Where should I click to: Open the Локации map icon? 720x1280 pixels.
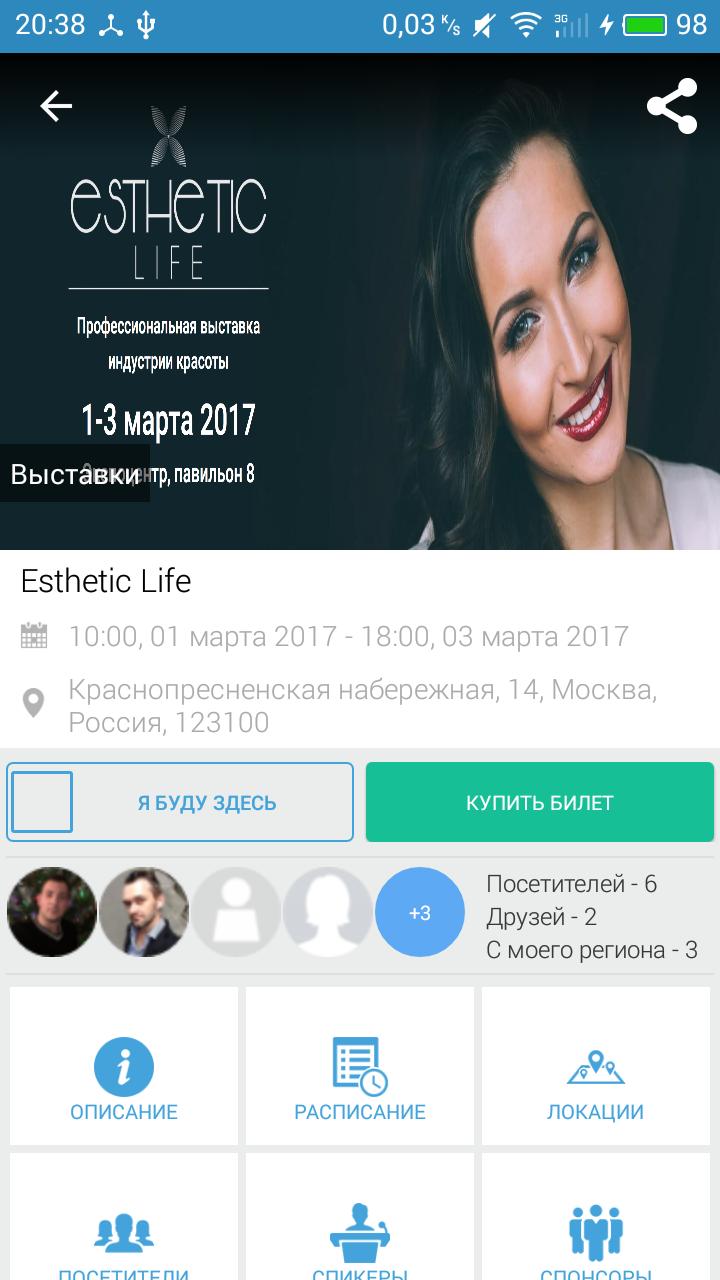(x=595, y=1065)
